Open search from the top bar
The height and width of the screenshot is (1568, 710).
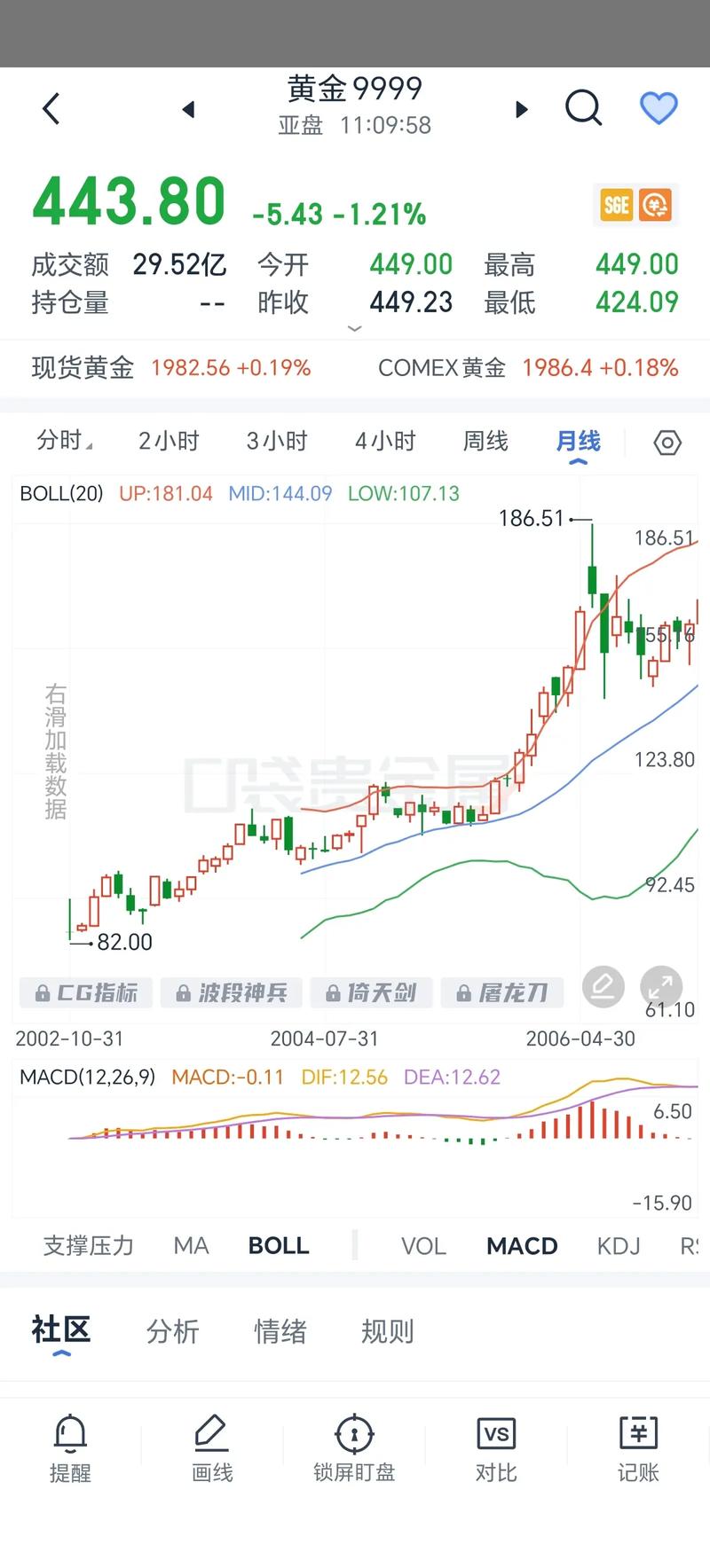(584, 108)
